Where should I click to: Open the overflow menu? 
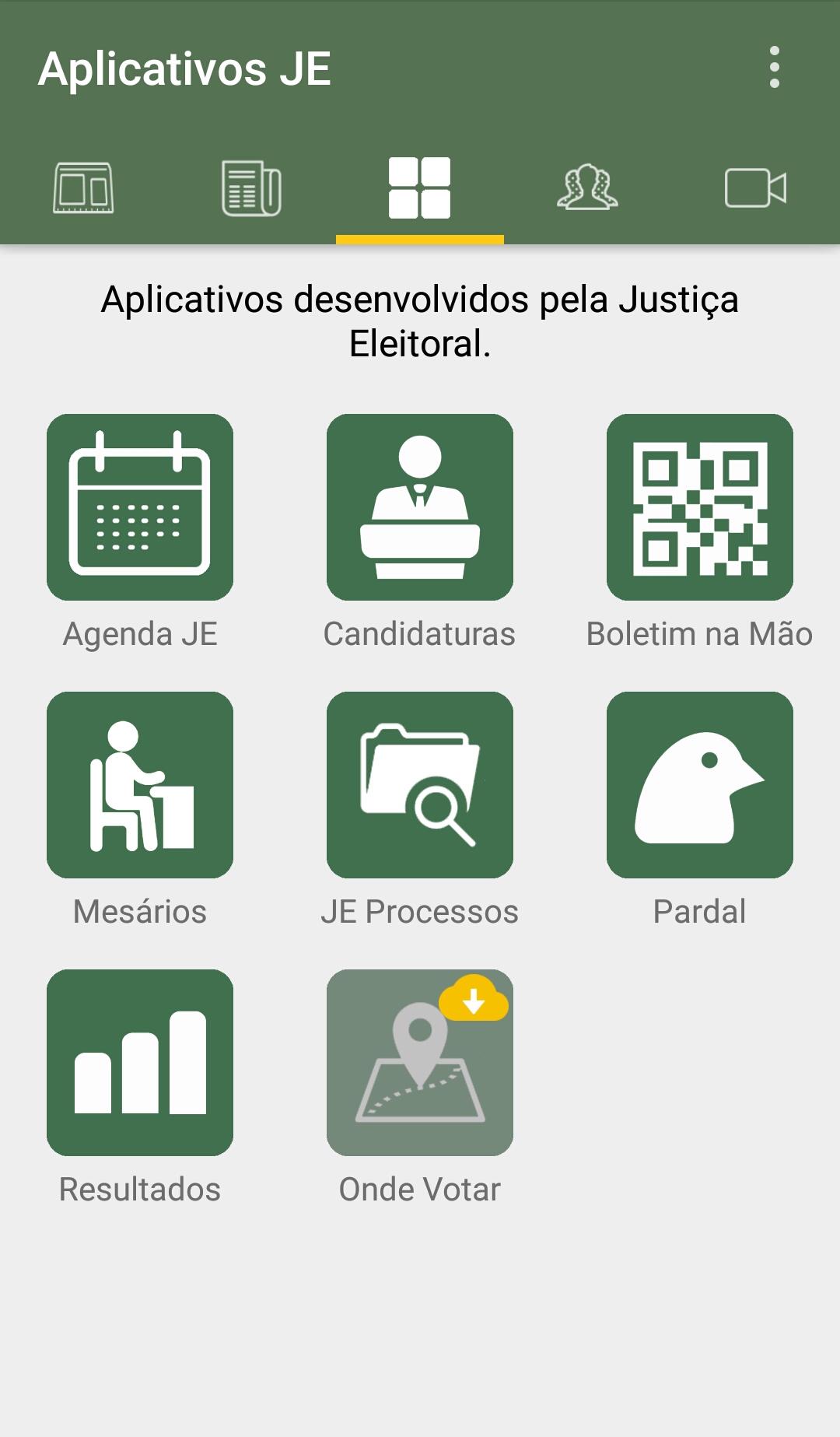point(774,68)
